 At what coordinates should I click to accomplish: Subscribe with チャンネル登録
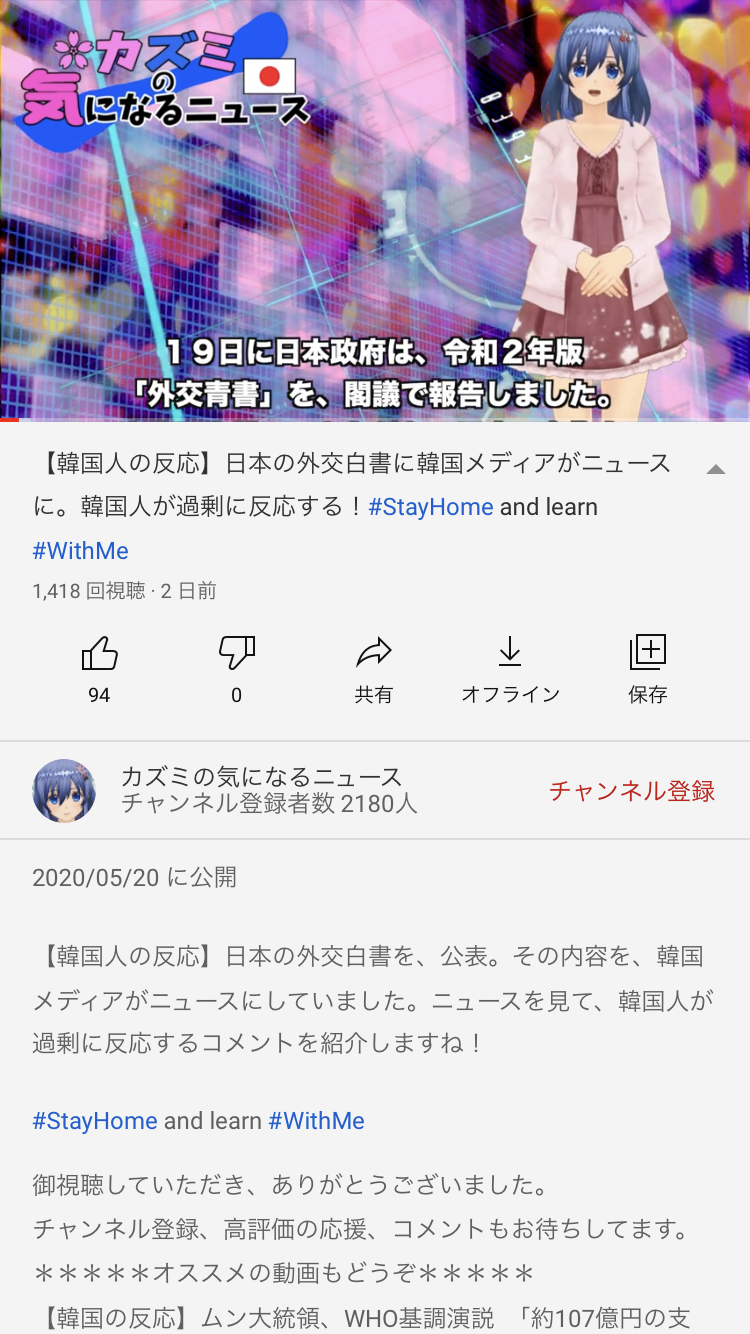coord(632,791)
